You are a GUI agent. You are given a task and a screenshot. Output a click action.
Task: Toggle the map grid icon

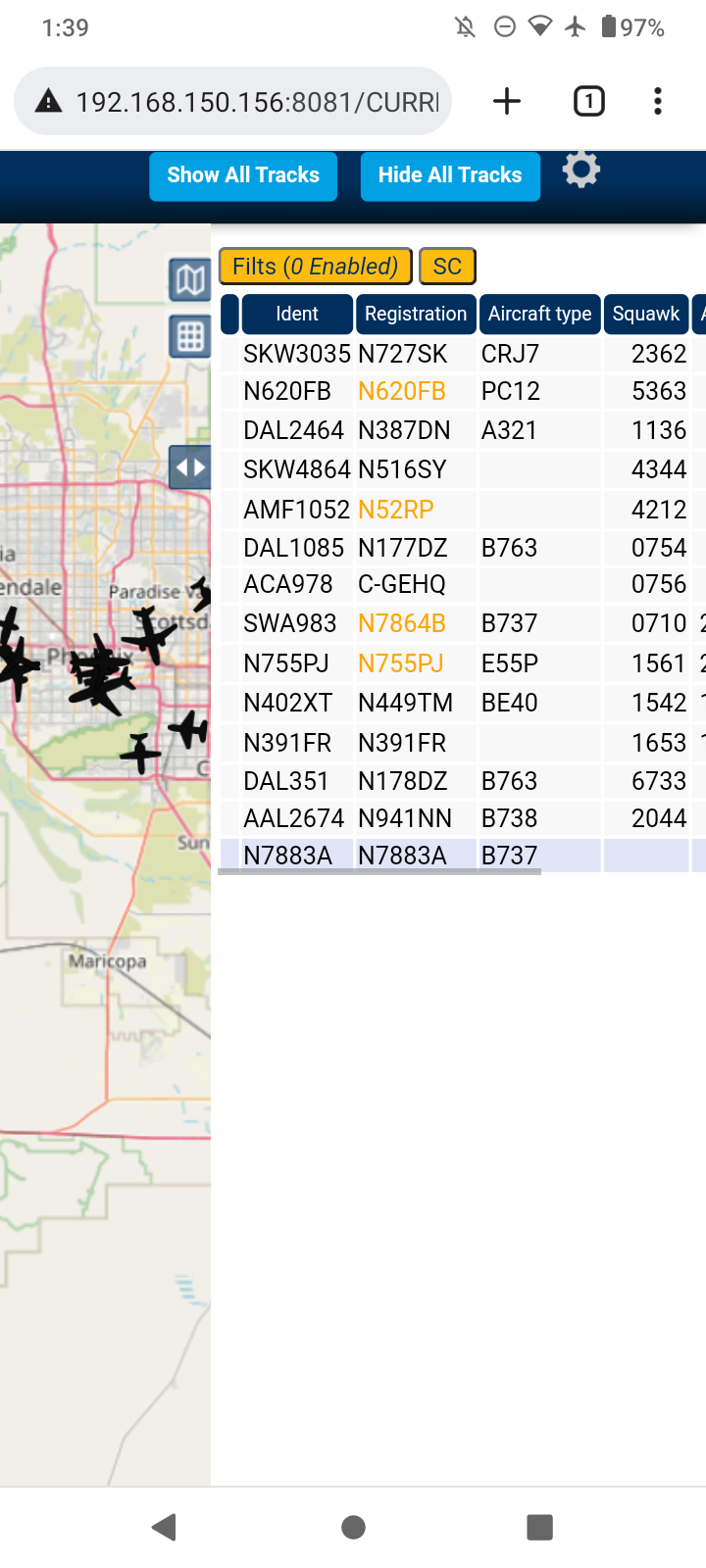[x=190, y=336]
